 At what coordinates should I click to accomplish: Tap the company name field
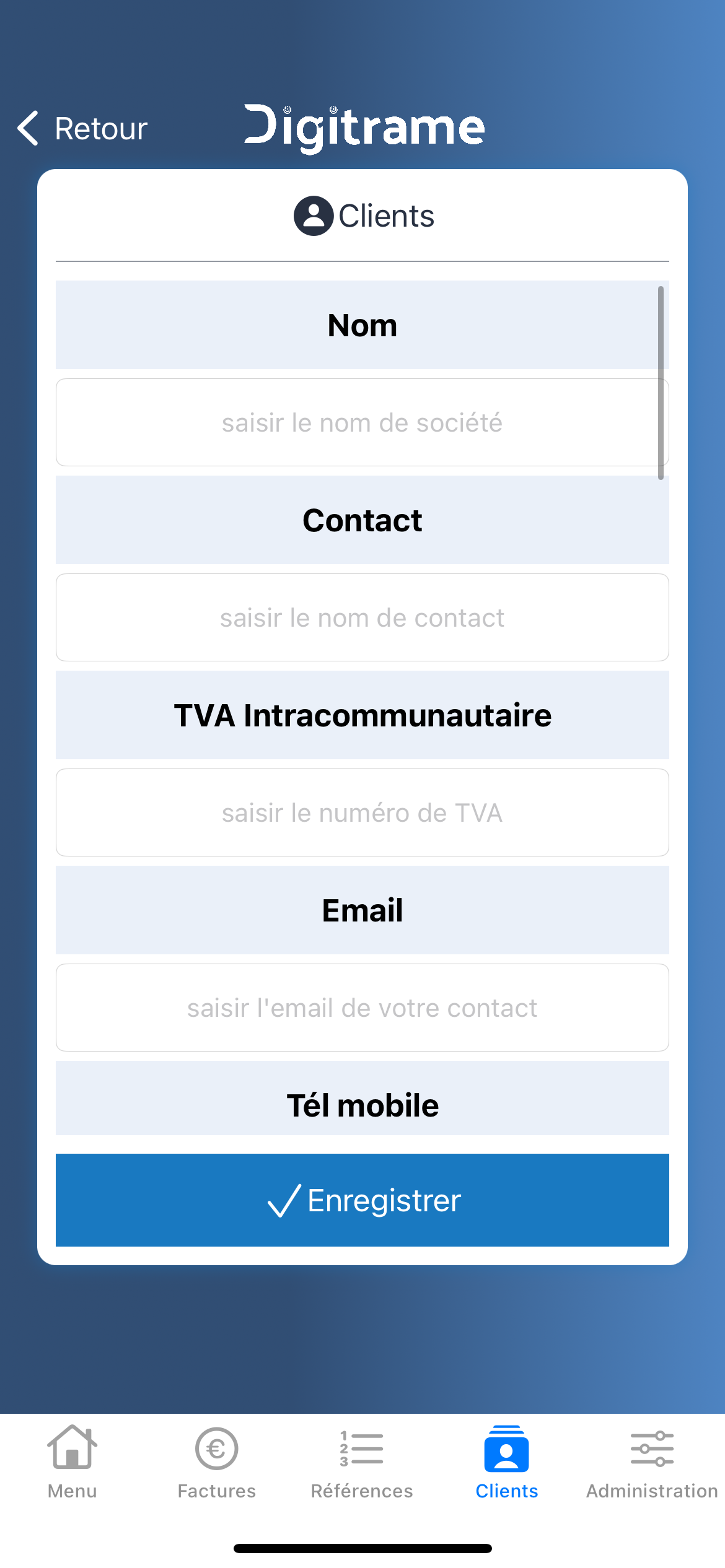[x=362, y=422]
